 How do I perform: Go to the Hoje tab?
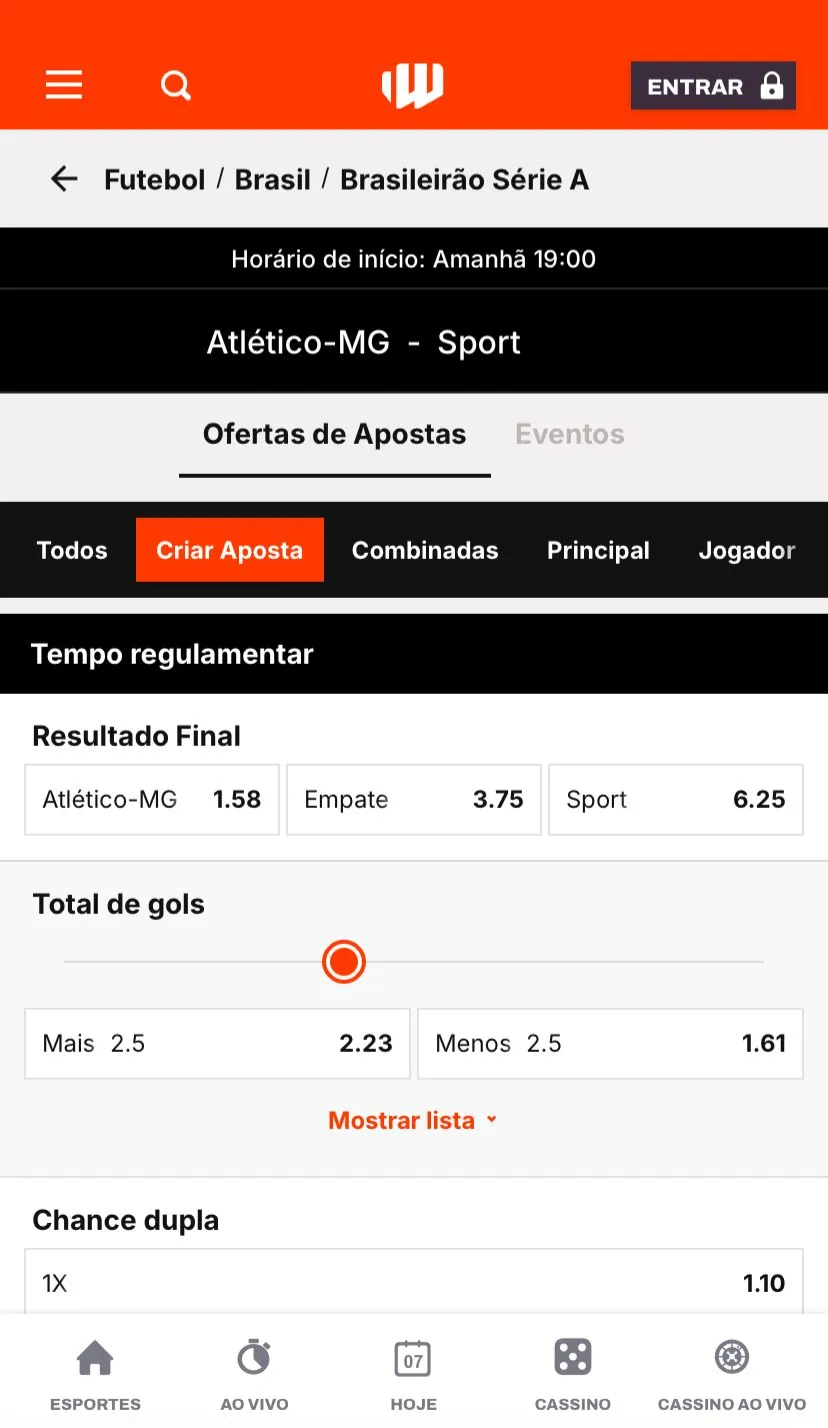[x=413, y=1375]
